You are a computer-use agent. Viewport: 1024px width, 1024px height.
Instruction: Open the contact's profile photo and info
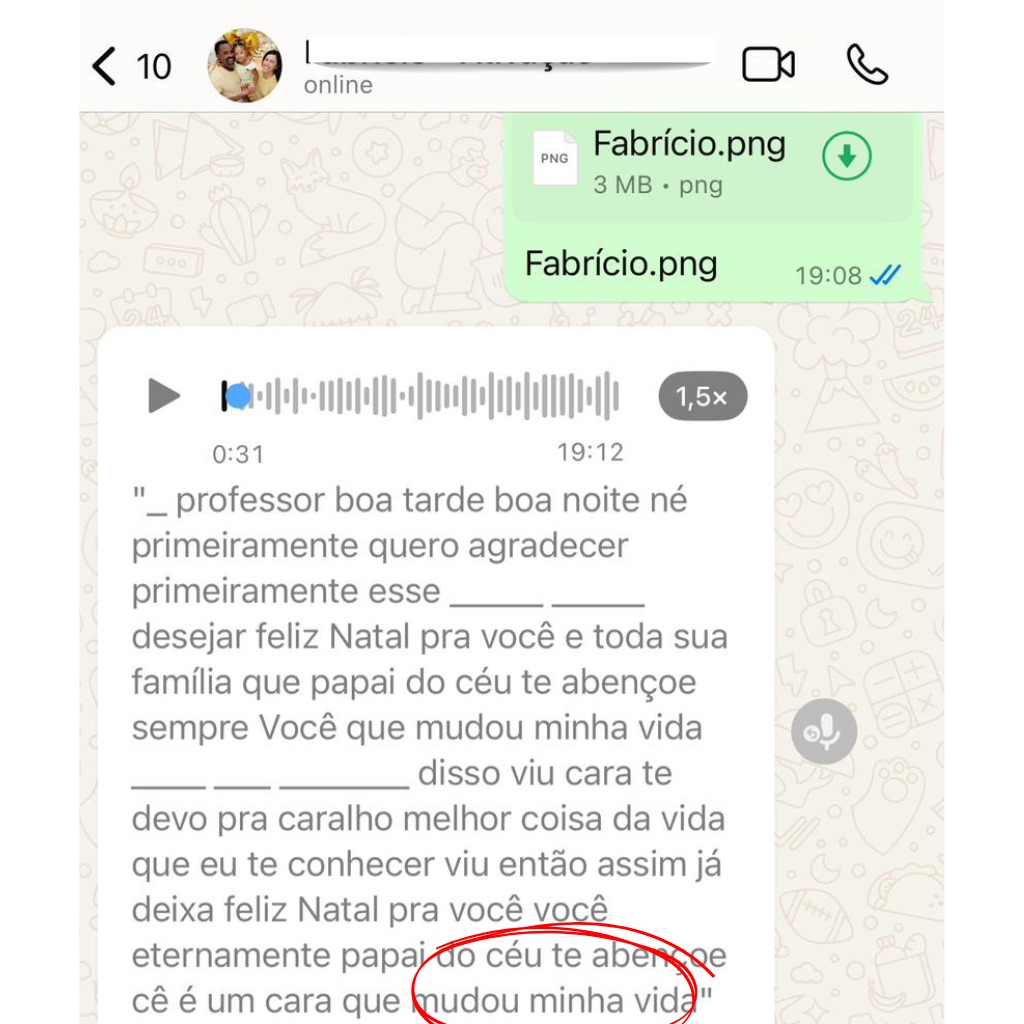tap(245, 66)
